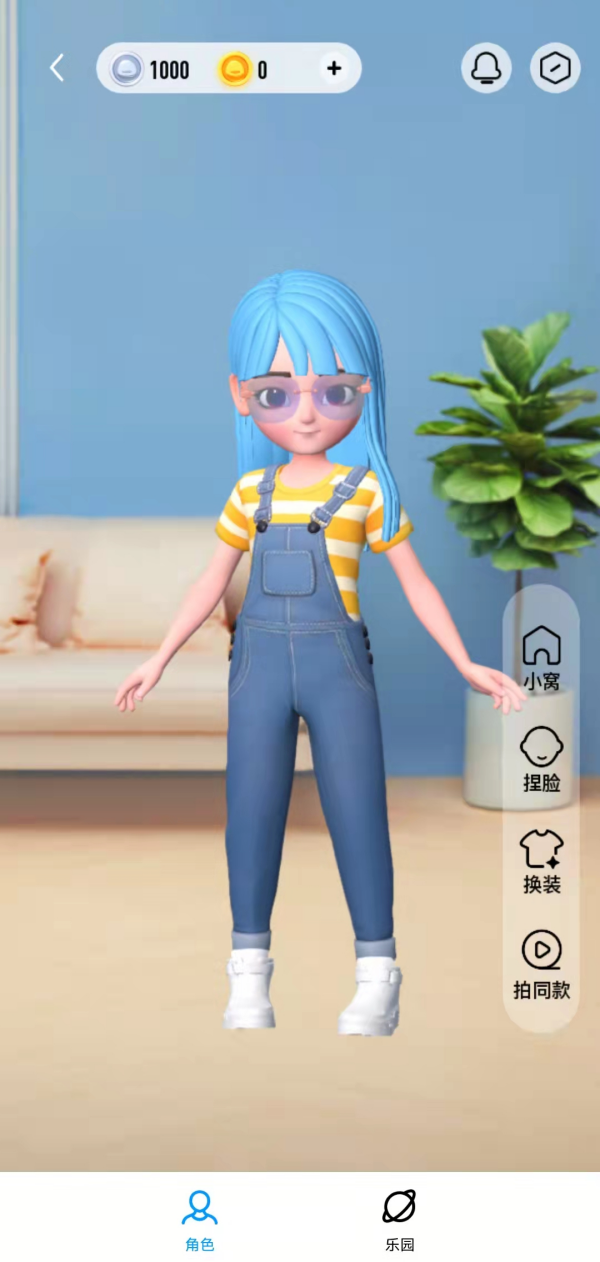The height and width of the screenshot is (1262, 600).
Task: Open the hexagon settings icon
Action: pos(555,68)
